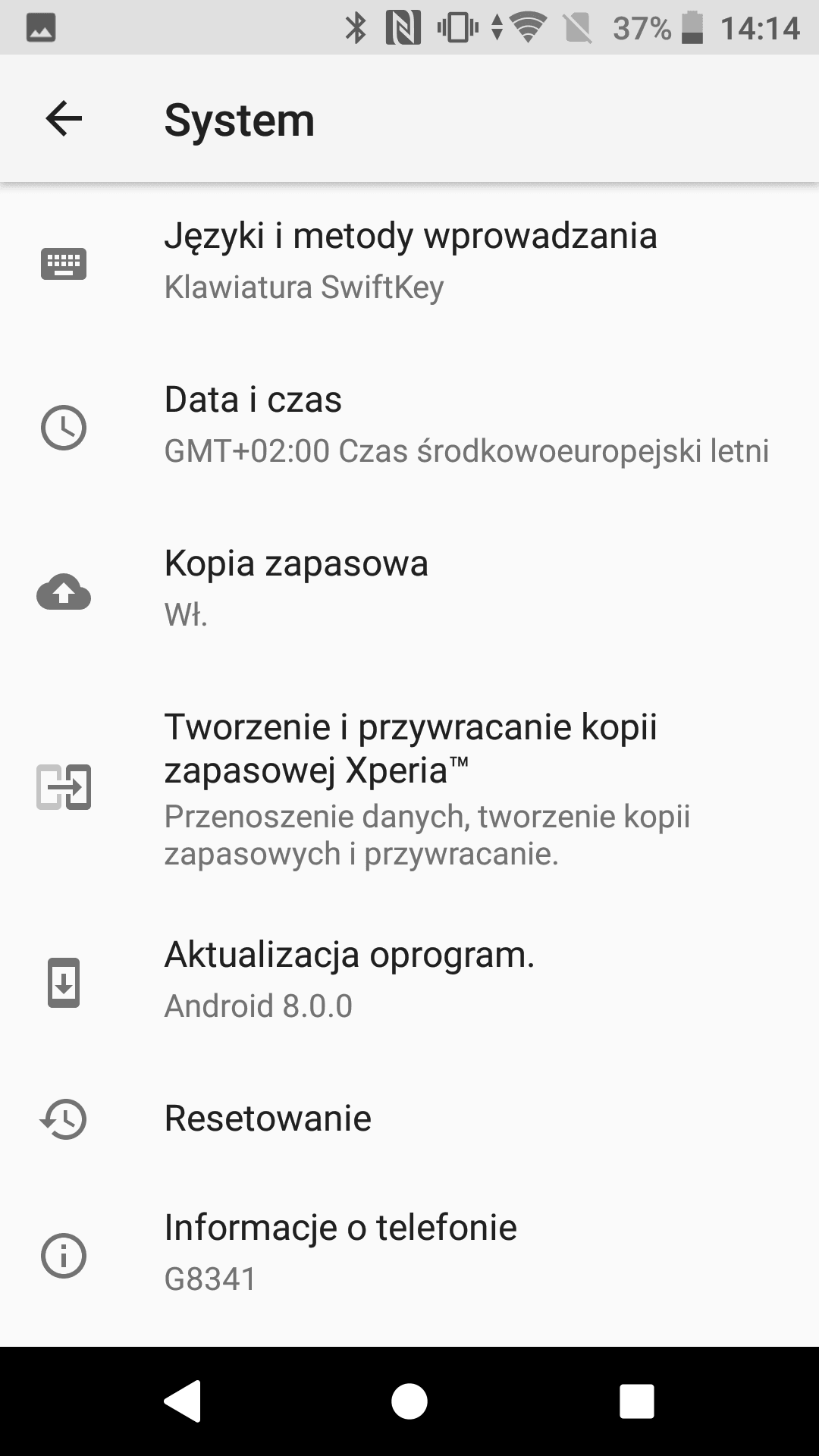Open Języki i metody wprowadzania settings

click(x=409, y=262)
